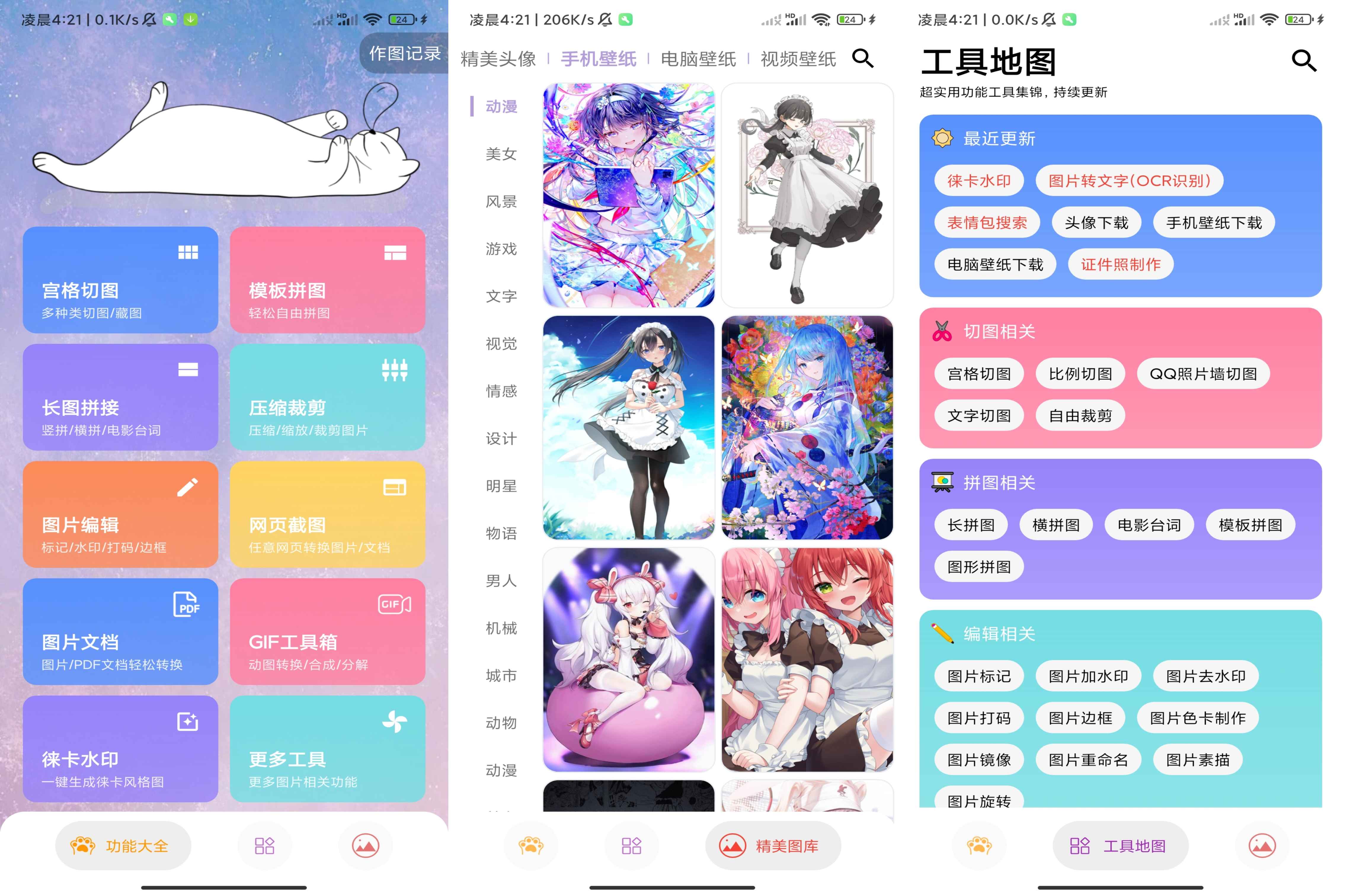Image resolution: width=1345 pixels, height=896 pixels.
Task: Open the 宫格切图 tool card
Action: (120, 280)
